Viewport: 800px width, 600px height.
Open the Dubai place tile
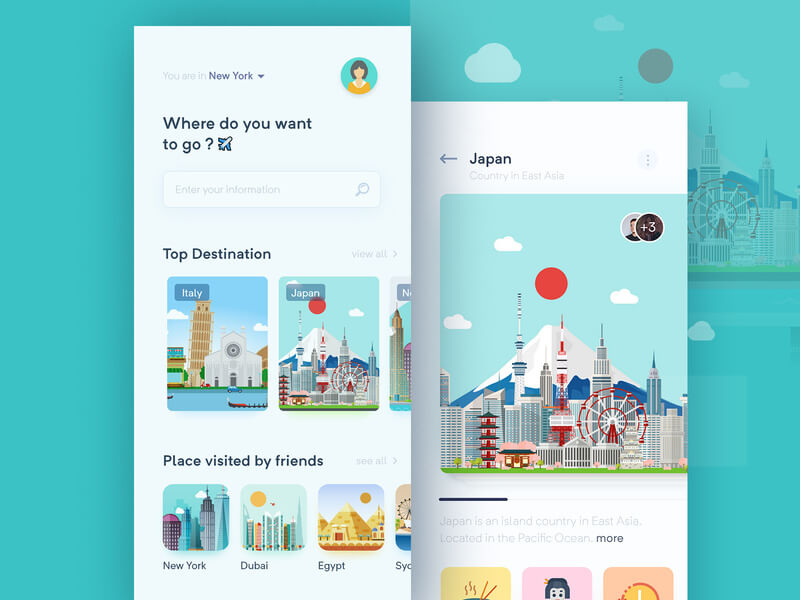(273, 518)
